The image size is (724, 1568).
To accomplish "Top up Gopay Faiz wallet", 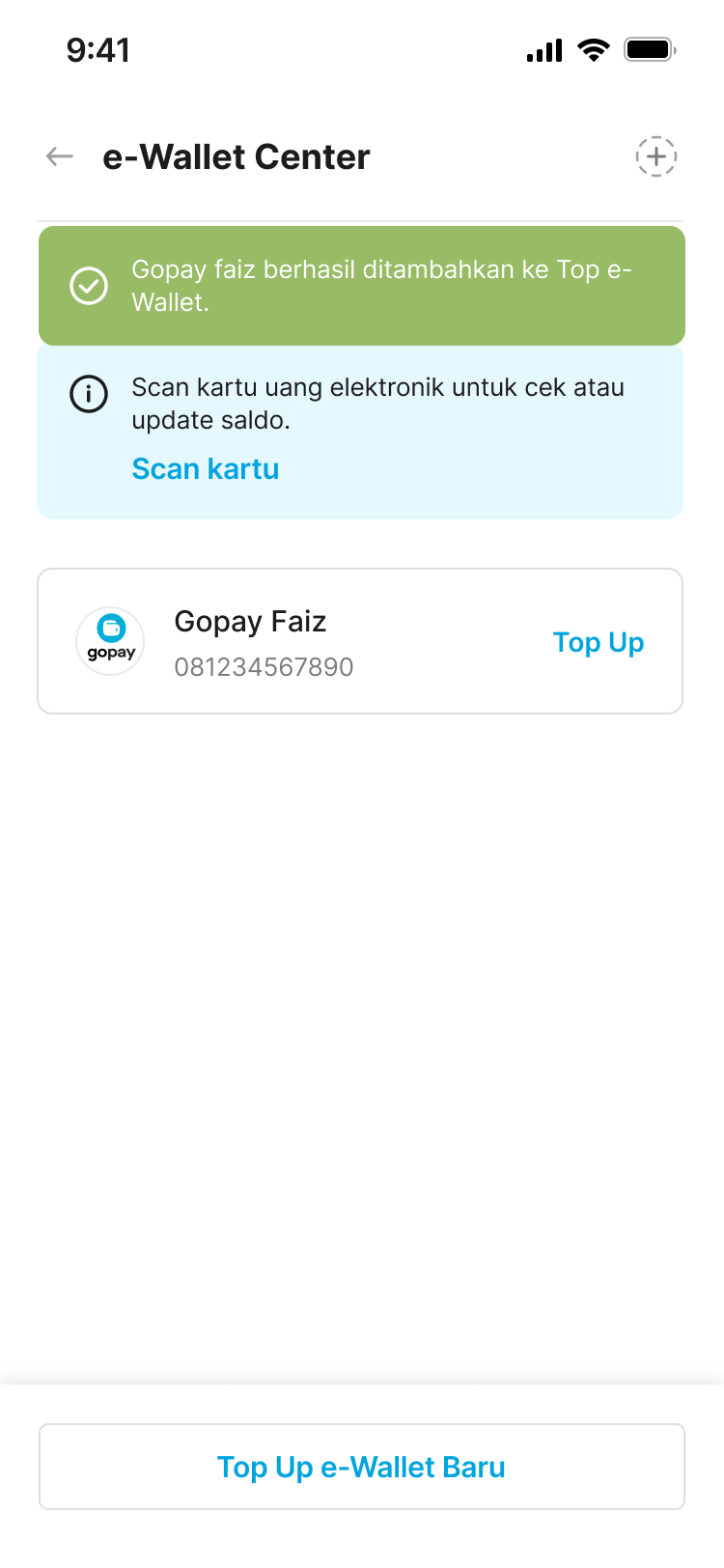I will (x=598, y=642).
